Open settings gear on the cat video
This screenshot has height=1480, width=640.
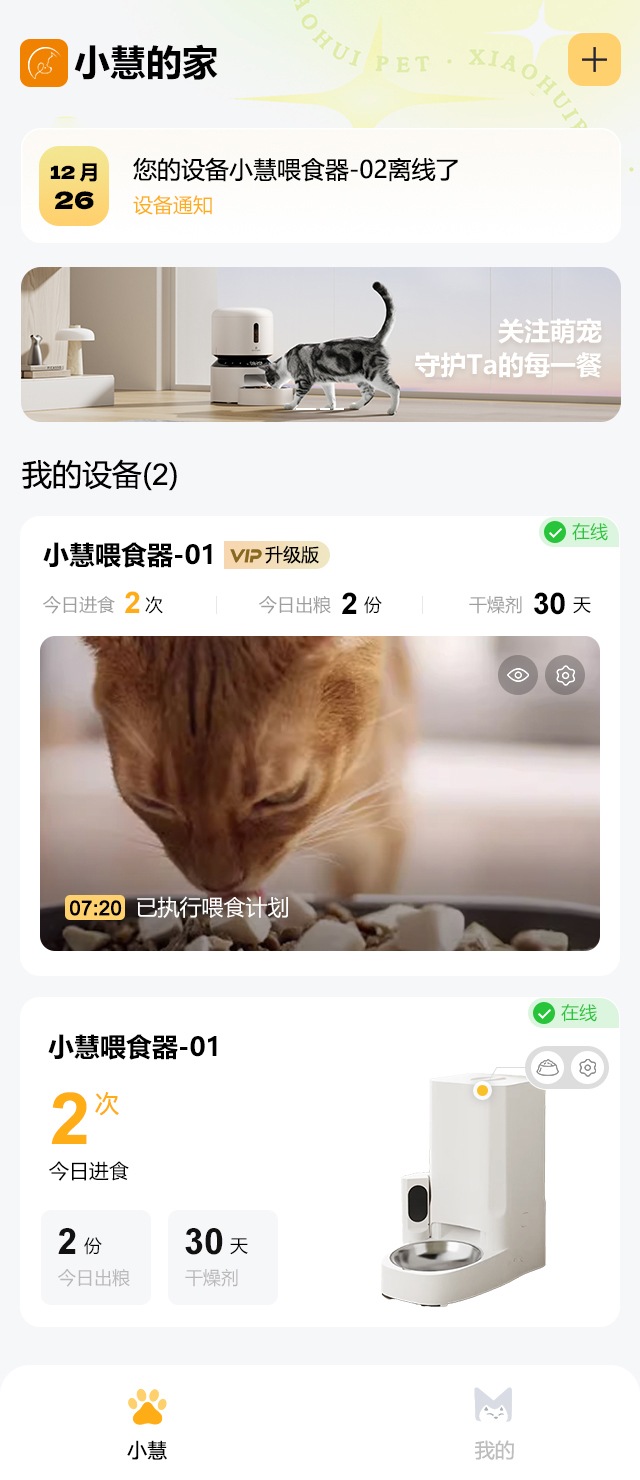[x=565, y=675]
